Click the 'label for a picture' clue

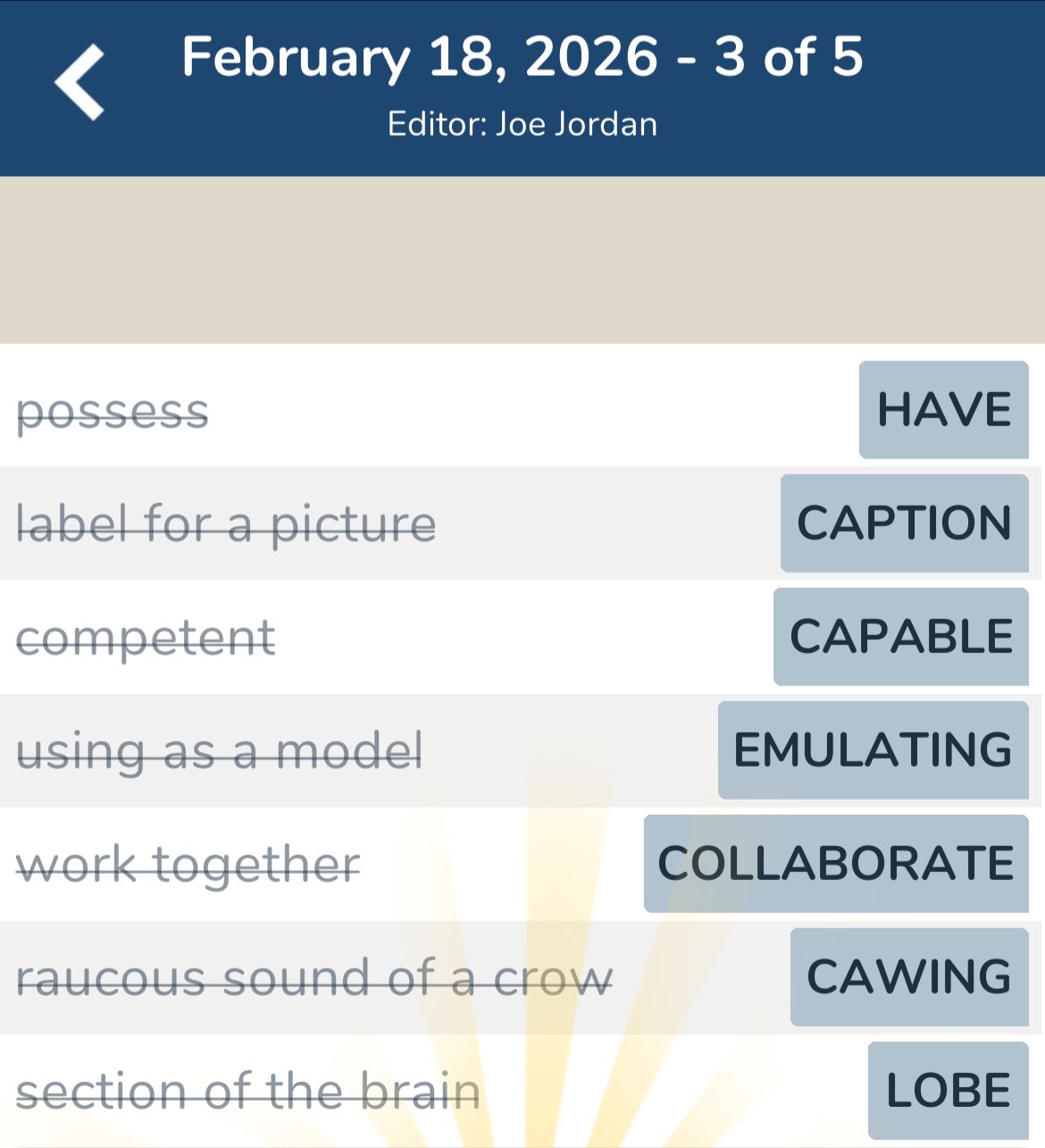pyautogui.click(x=226, y=524)
